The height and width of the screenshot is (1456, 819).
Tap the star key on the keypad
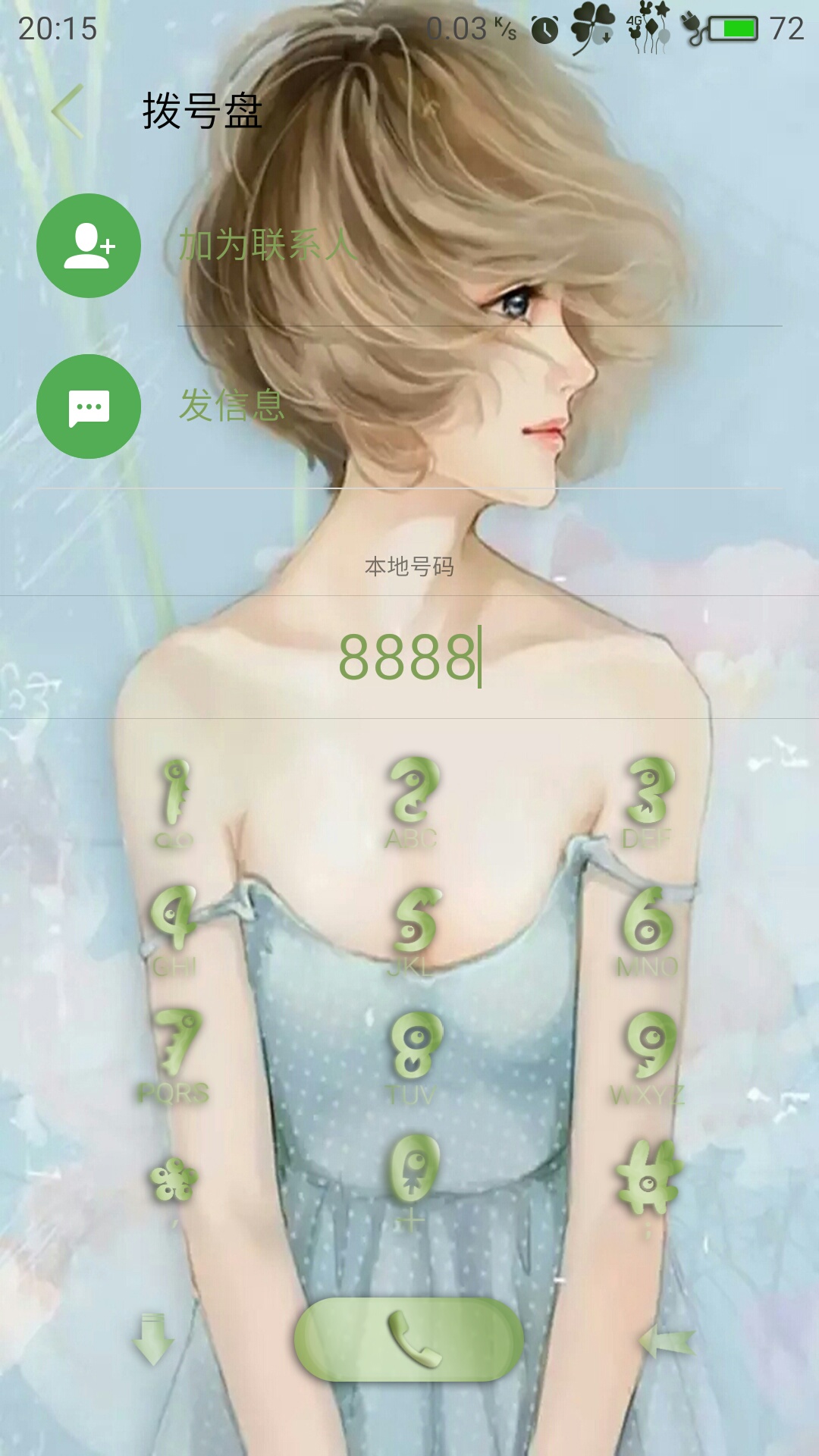174,1183
